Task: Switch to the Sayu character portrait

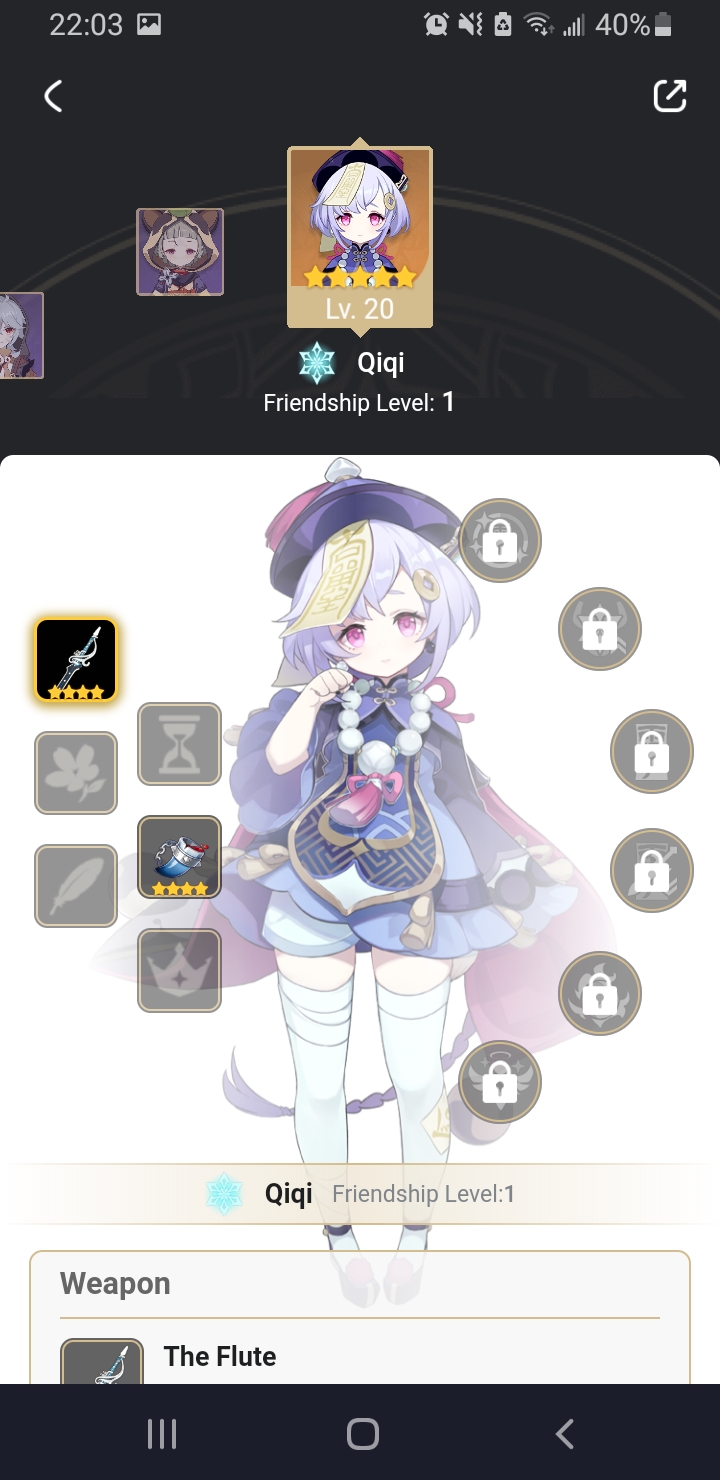Action: (180, 251)
